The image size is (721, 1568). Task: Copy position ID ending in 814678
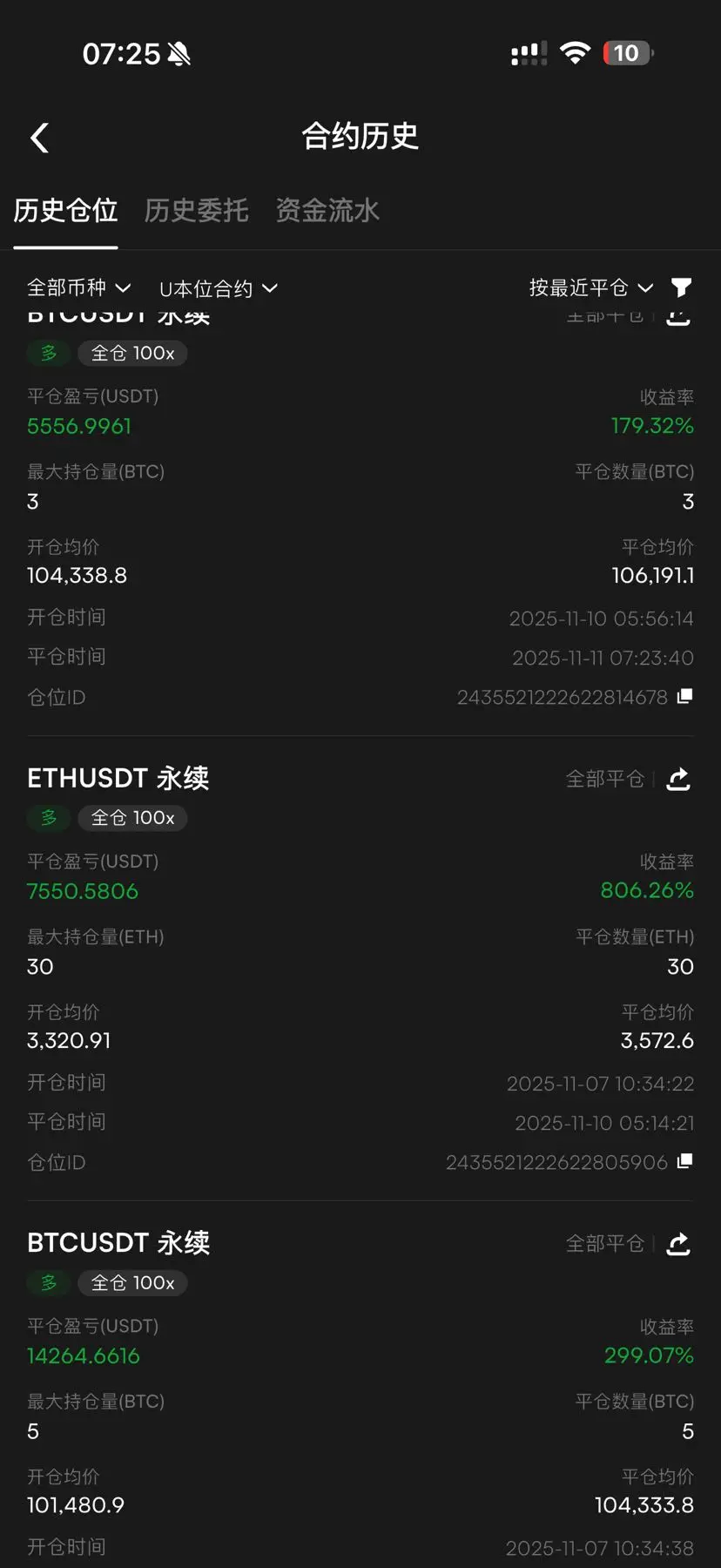[x=685, y=696]
